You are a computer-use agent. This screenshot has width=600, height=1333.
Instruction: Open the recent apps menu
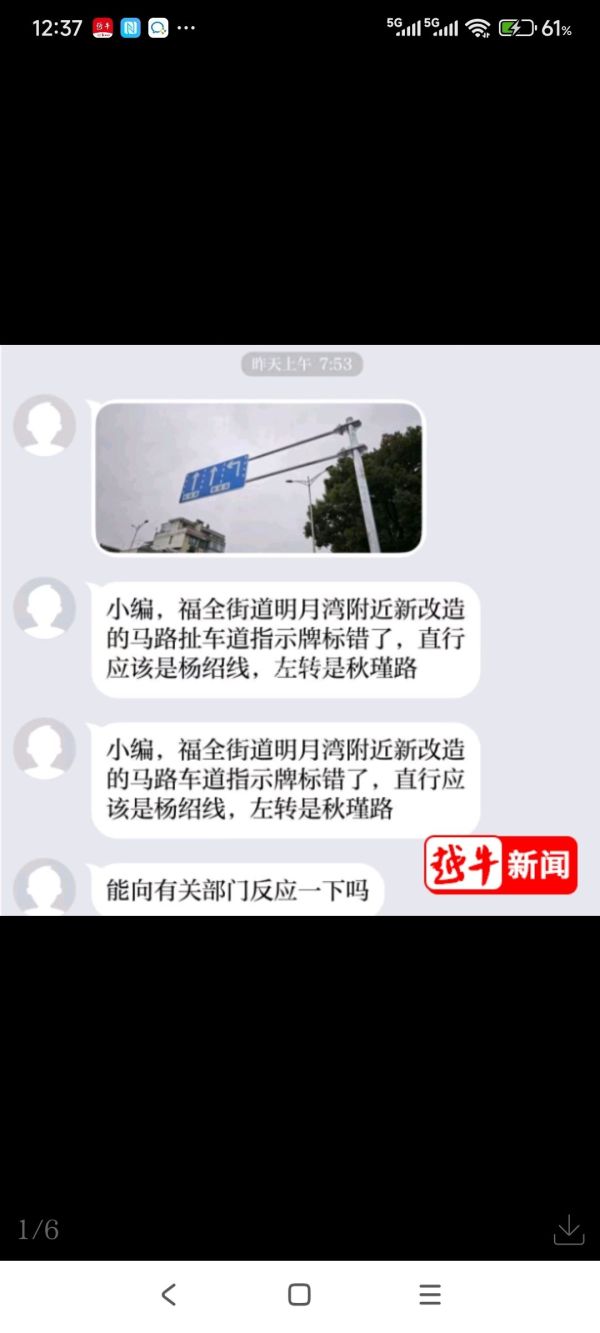click(x=430, y=1295)
